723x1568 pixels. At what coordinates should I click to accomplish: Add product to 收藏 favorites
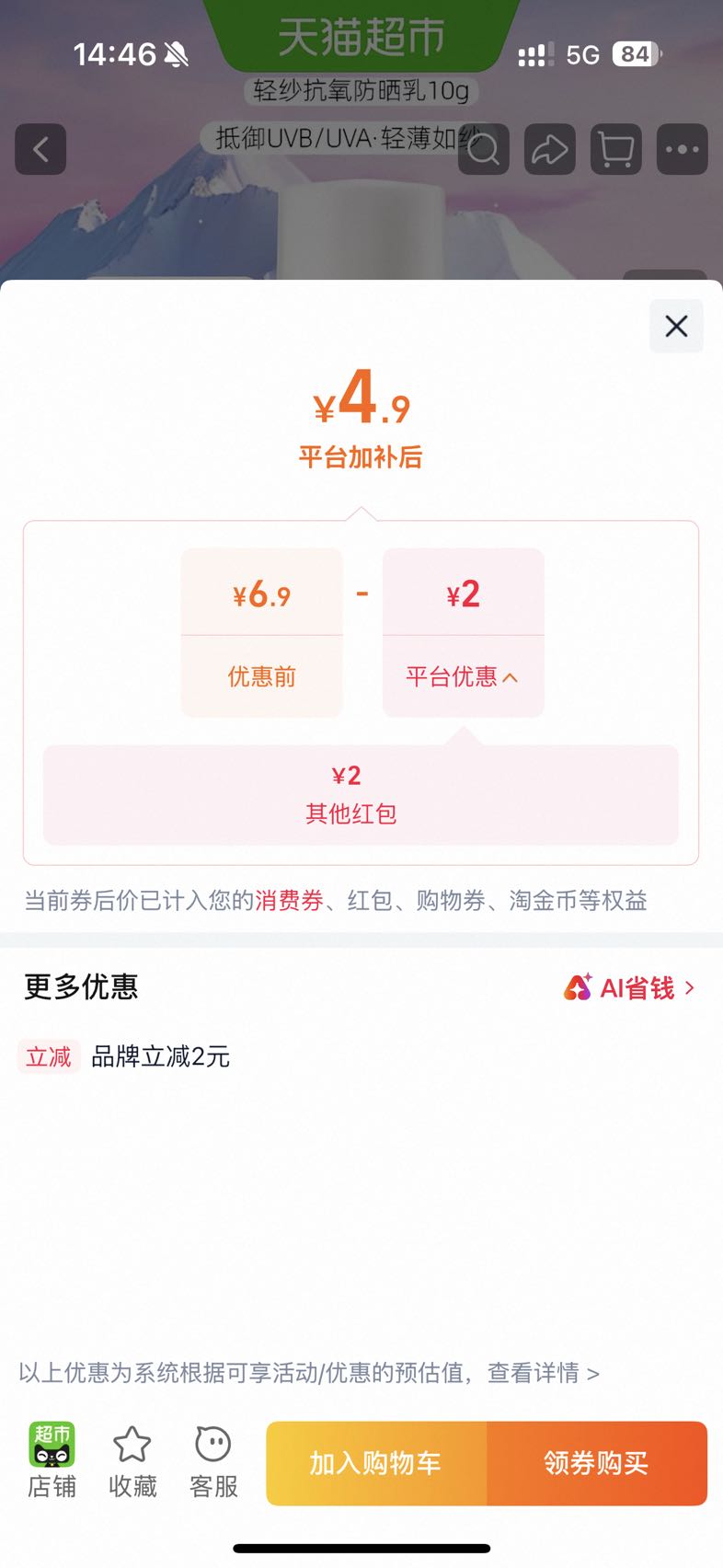(x=132, y=1461)
